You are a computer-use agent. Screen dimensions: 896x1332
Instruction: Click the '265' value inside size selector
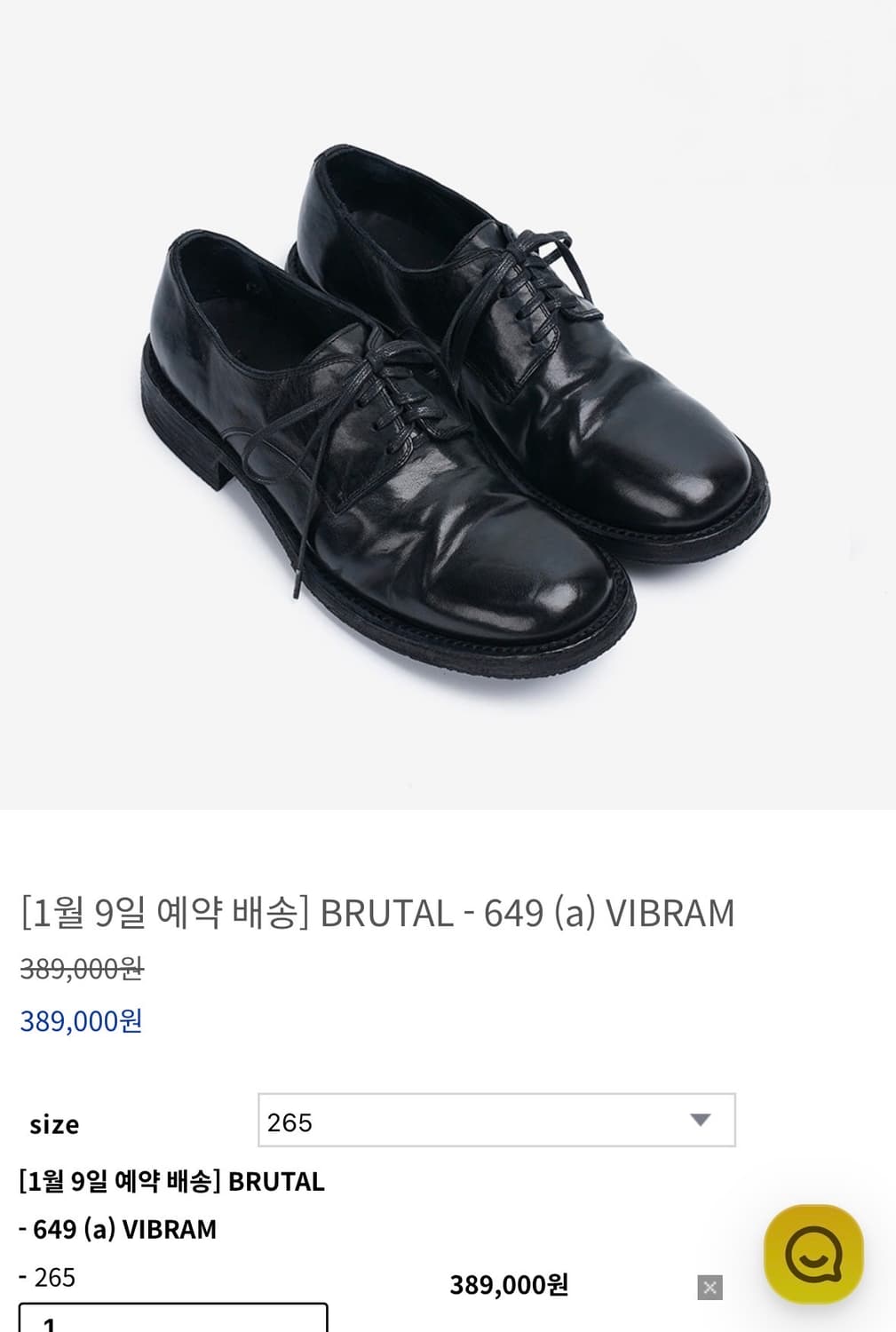pos(284,1121)
